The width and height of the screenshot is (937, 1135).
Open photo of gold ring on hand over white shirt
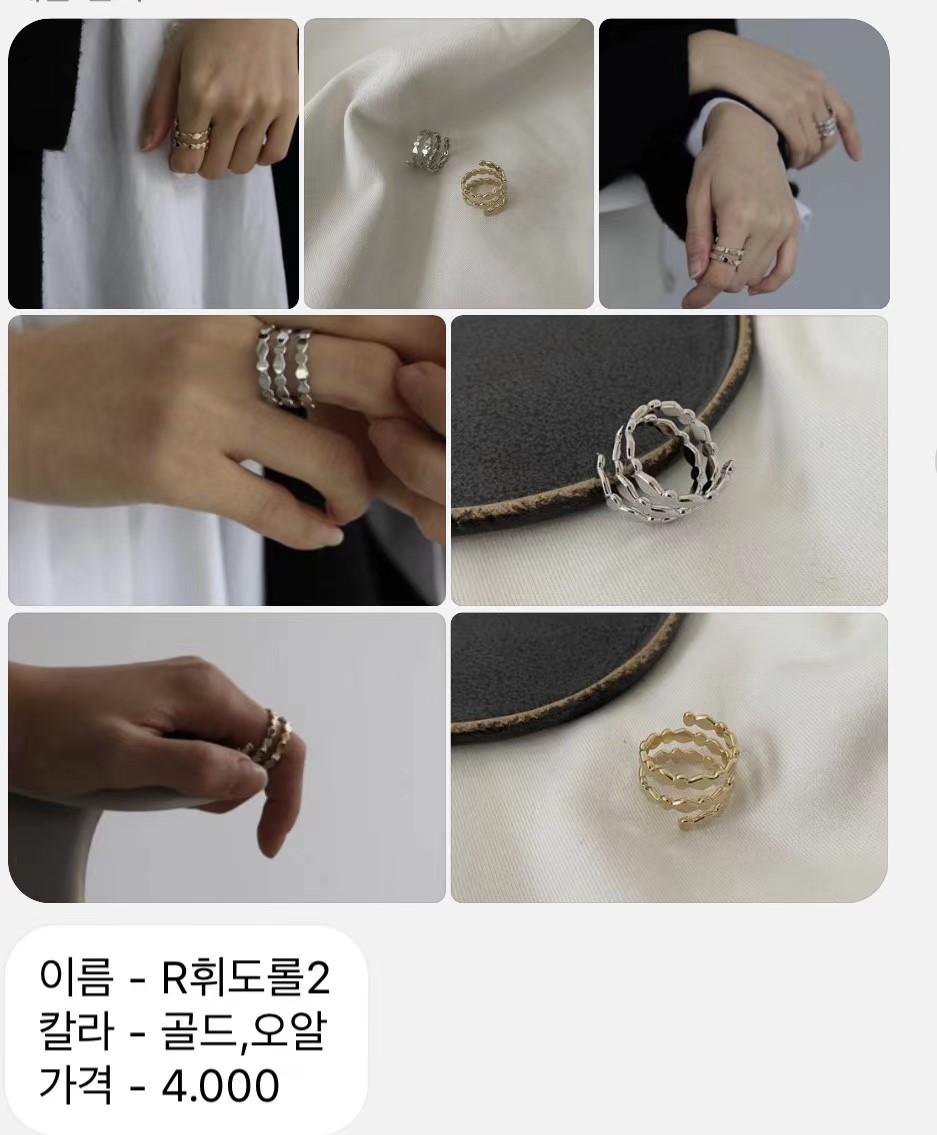coord(153,164)
